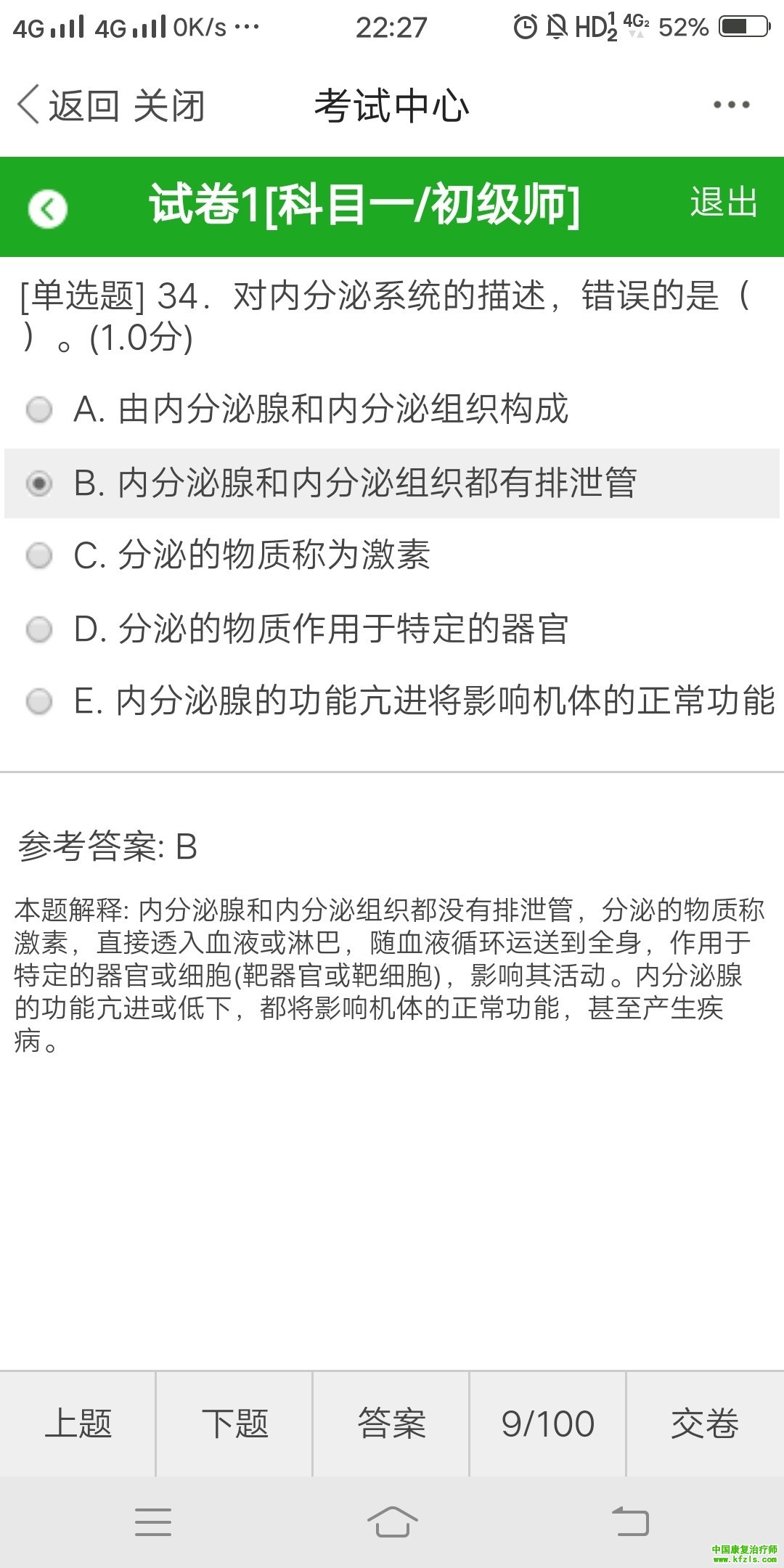
Task: Tap 返回 to go back
Action: pyautogui.click(x=69, y=106)
